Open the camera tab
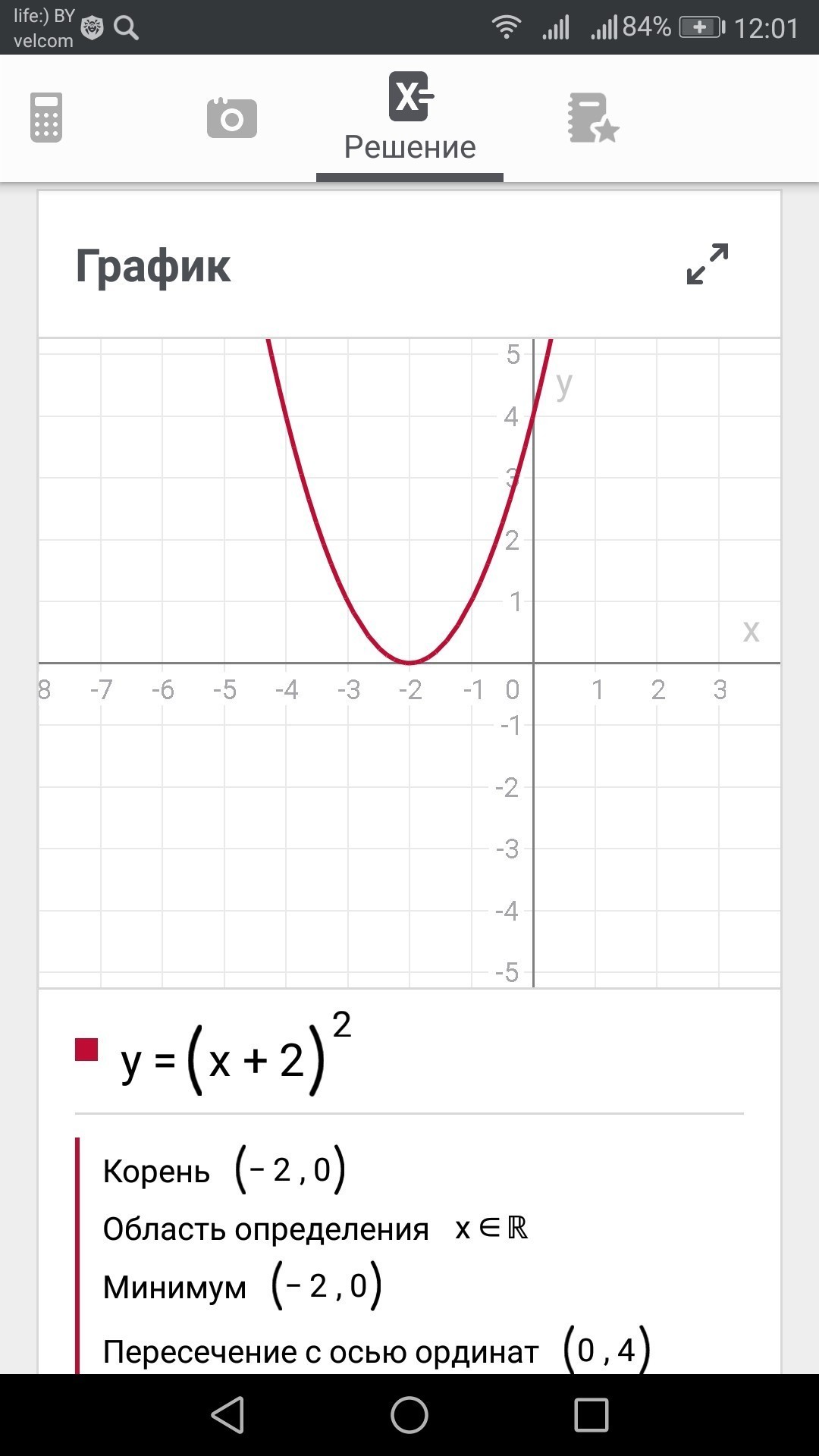Screen dimensions: 819x1456 tap(231, 118)
